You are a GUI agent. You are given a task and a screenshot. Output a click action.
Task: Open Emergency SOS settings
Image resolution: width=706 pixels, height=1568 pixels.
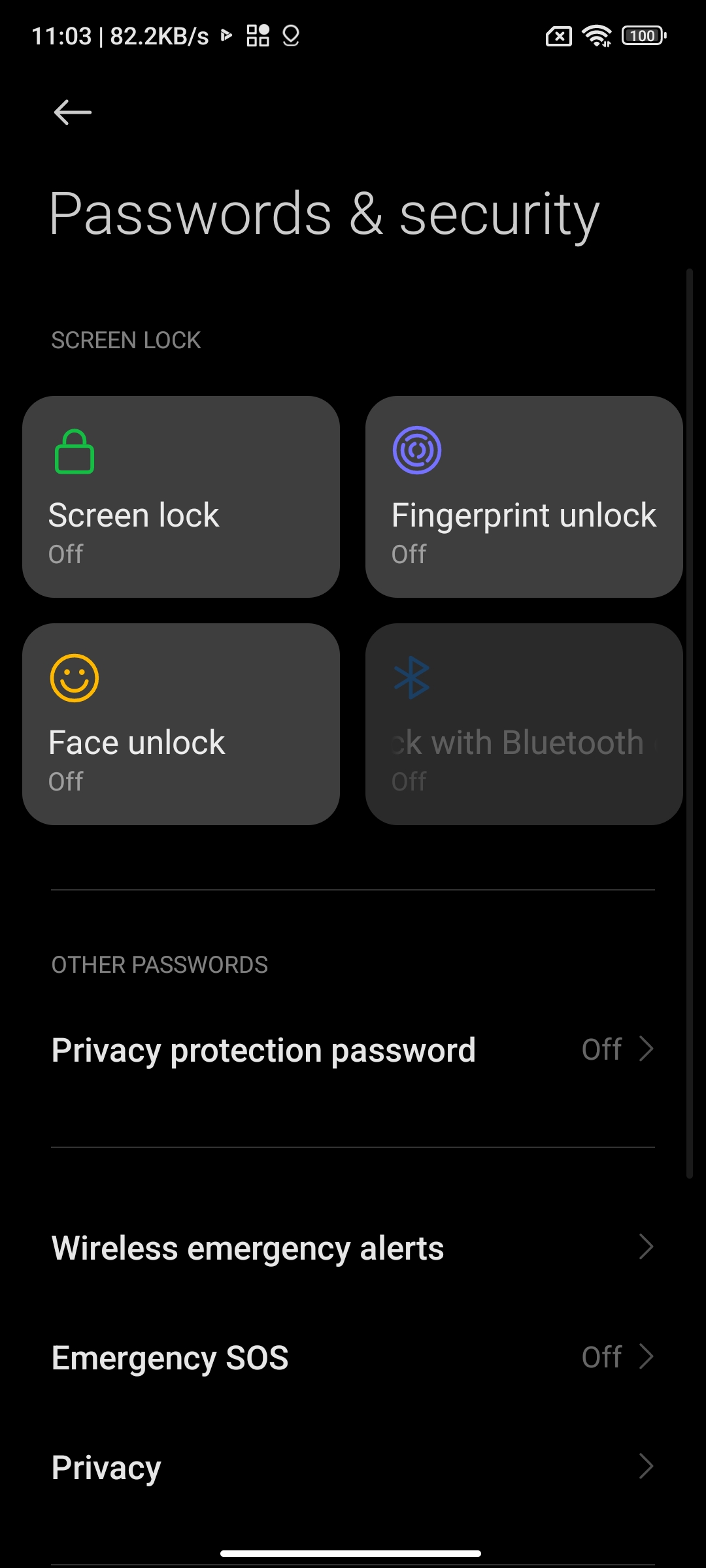(353, 1357)
